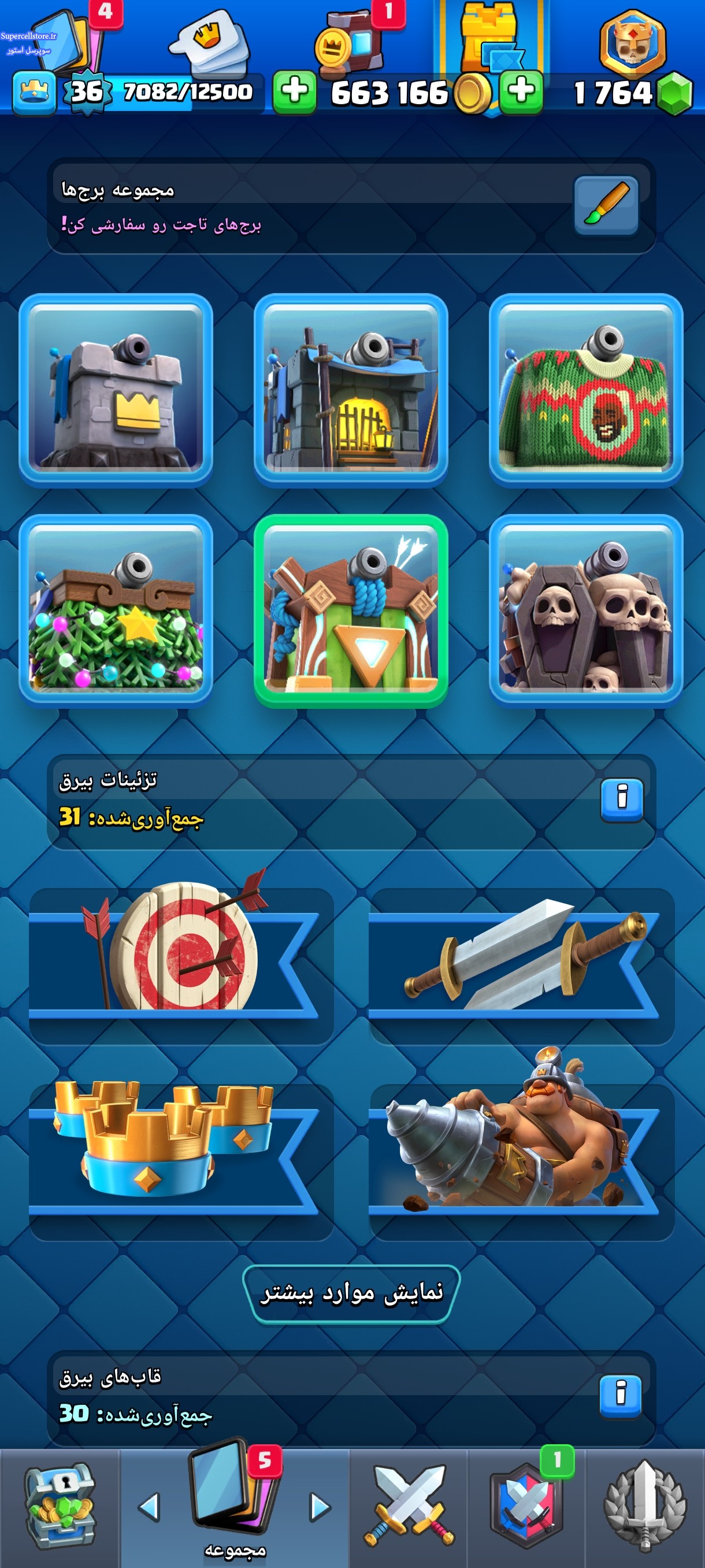Pick the skull and coffin tower skin
705x1568 pixels.
pos(586,610)
